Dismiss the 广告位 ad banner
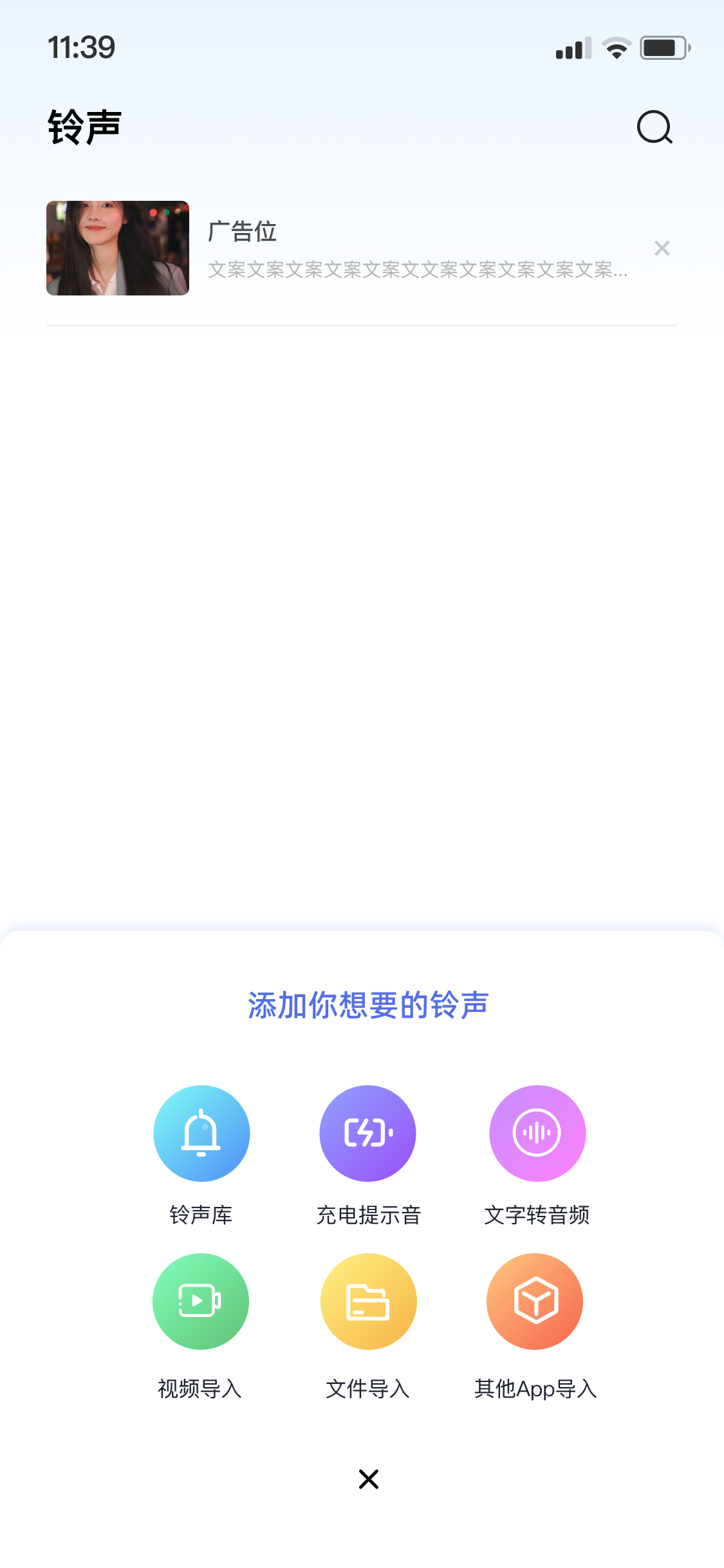The image size is (724, 1568). click(x=662, y=248)
